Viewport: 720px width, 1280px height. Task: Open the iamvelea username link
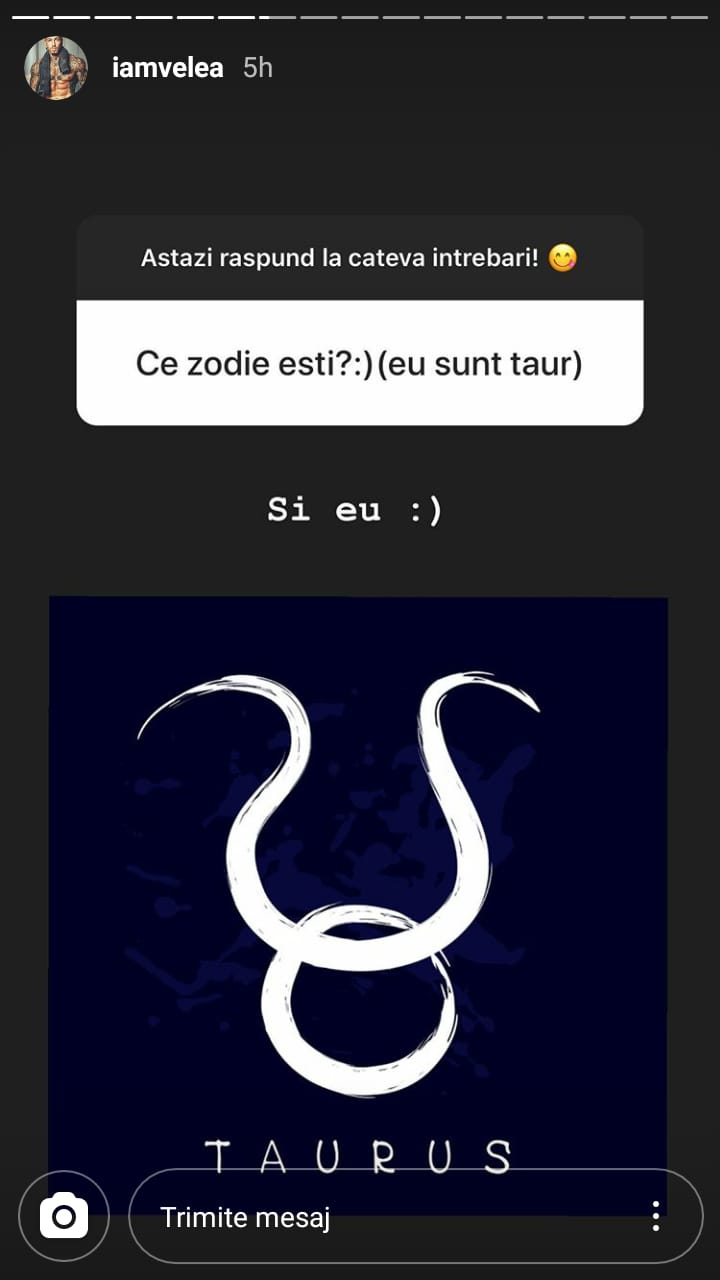click(x=169, y=68)
